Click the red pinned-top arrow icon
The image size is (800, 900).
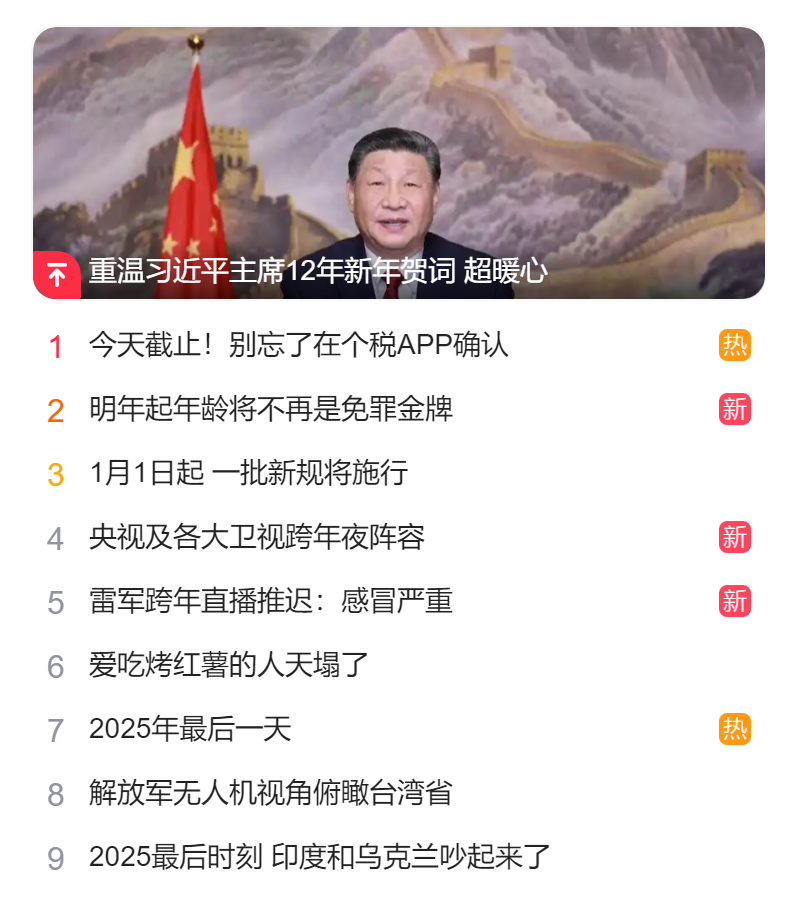click(56, 271)
